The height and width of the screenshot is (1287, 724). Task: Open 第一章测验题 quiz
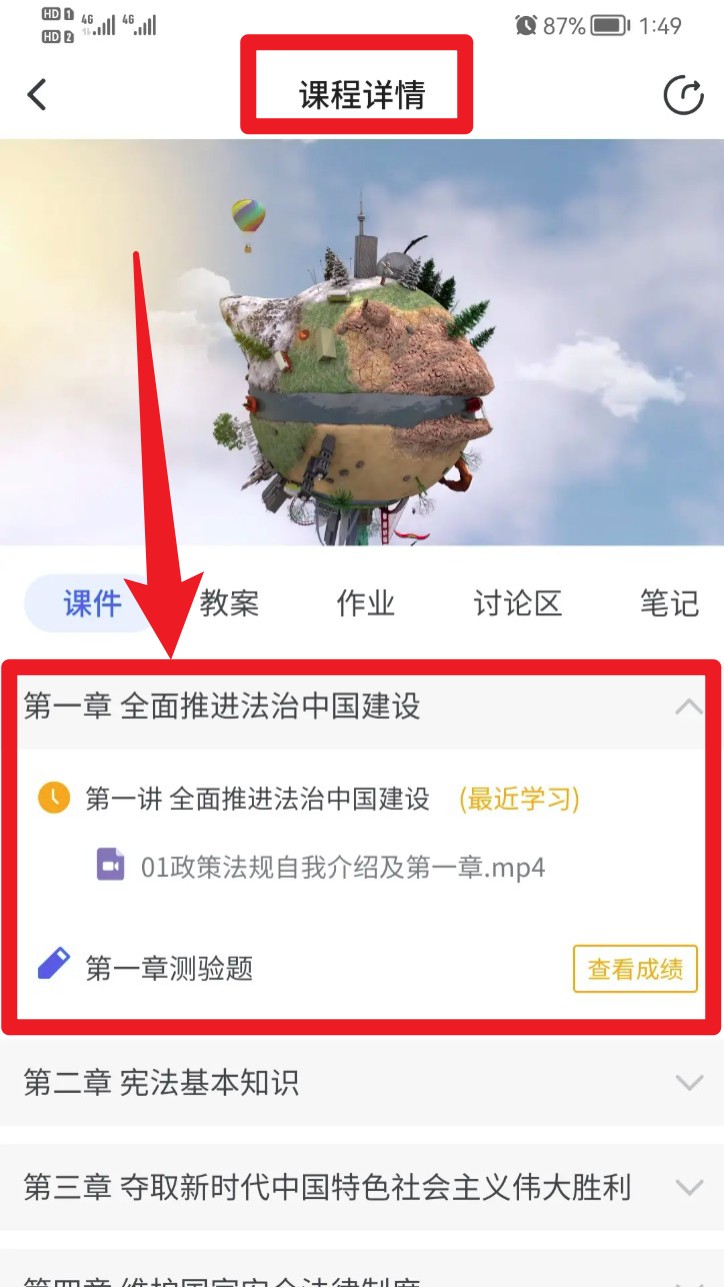[x=169, y=968]
